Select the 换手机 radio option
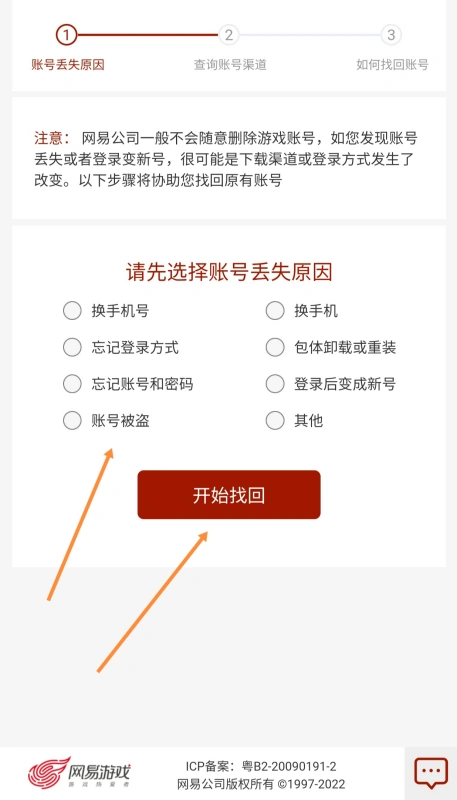 click(275, 311)
